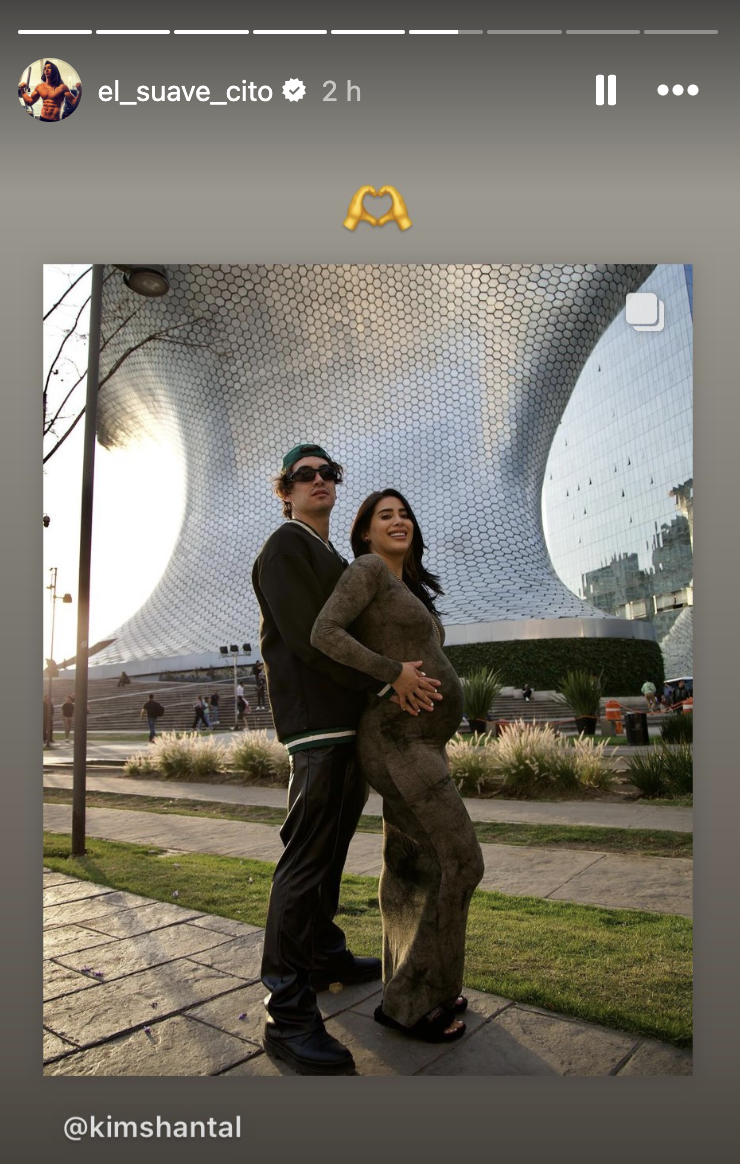Tap the @kimshantal mention
Screen dimensions: 740x1164
tap(152, 1128)
